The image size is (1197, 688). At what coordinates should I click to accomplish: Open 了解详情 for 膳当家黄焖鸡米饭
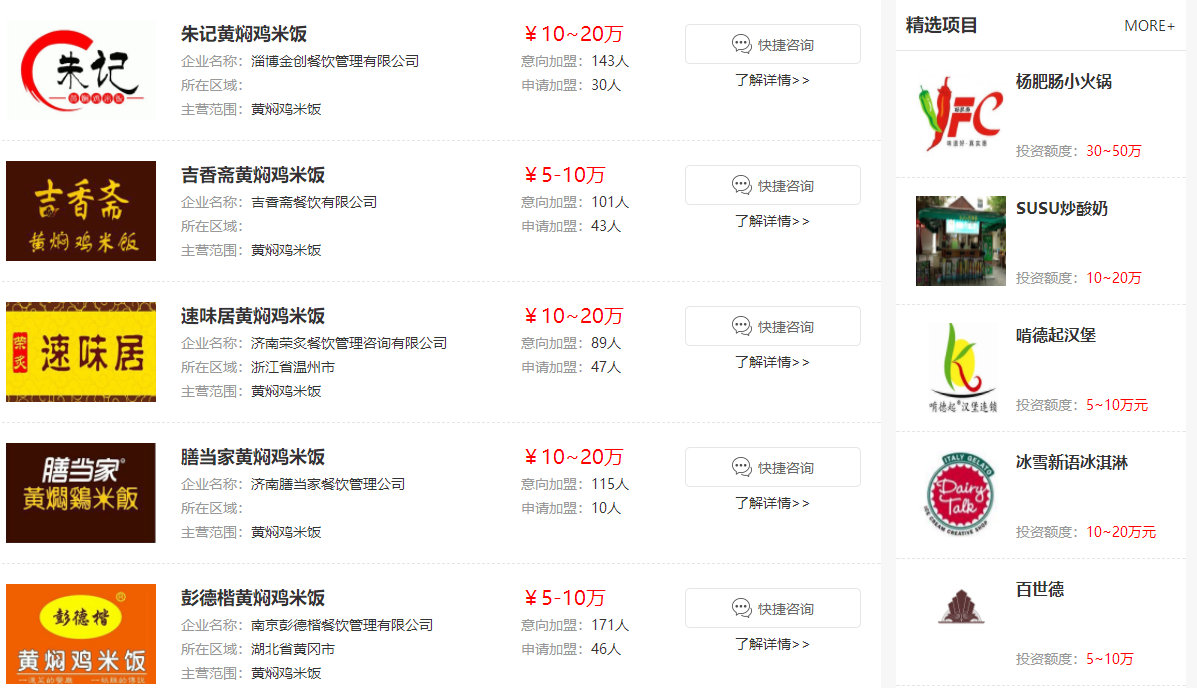(x=772, y=503)
